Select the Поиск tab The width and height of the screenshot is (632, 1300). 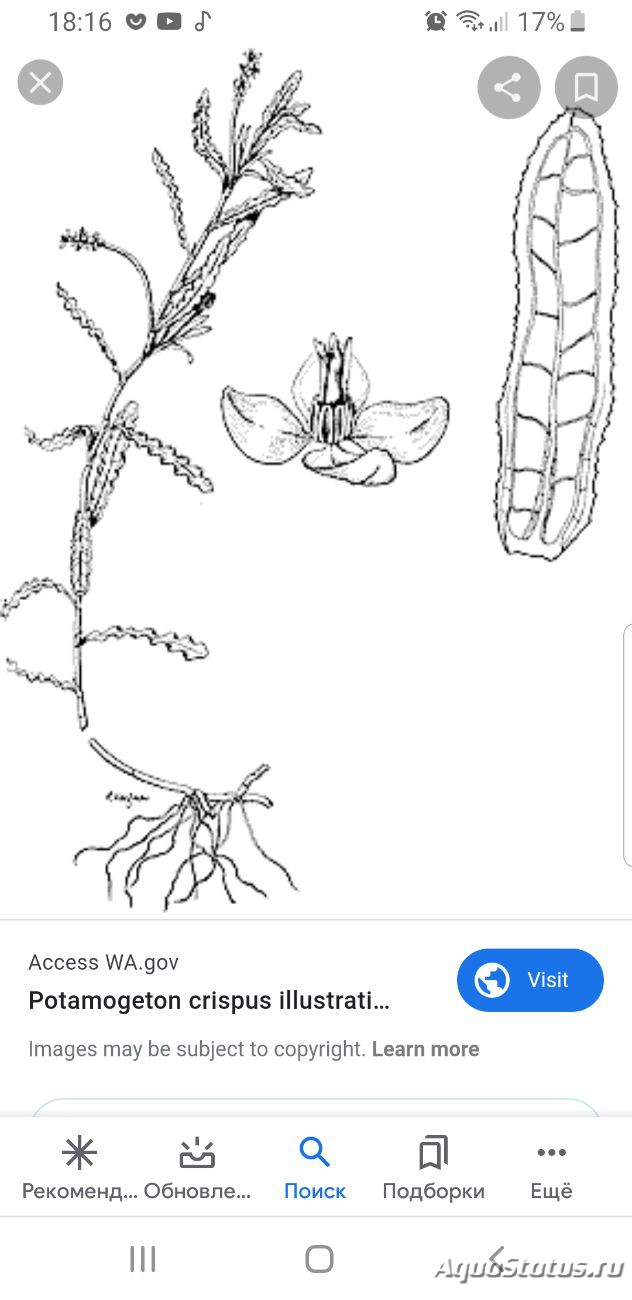pos(315,1169)
